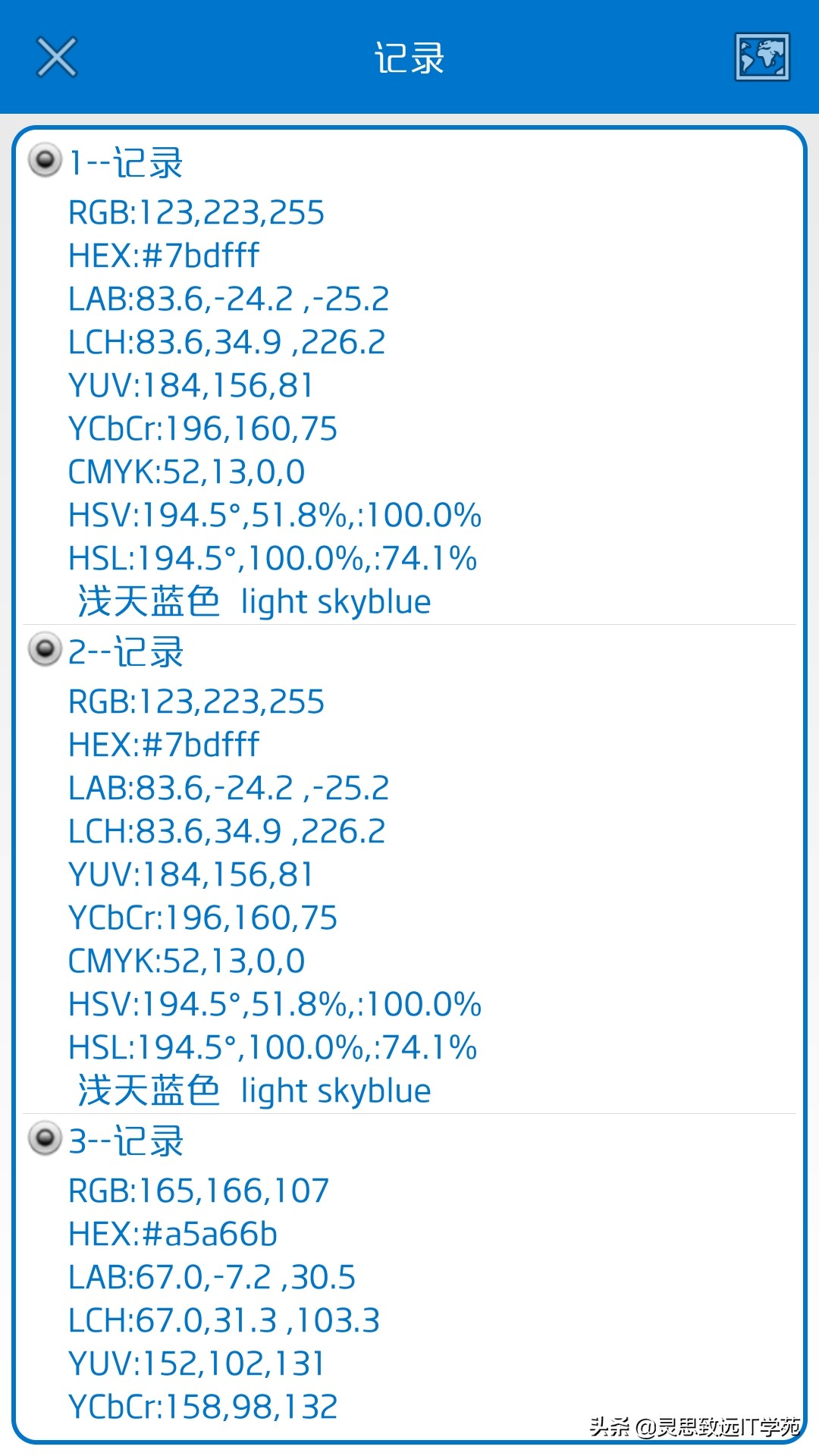Viewport: 819px width, 1456px height.
Task: Select the 浅天蓝色 color name in record 2
Action: [149, 1090]
